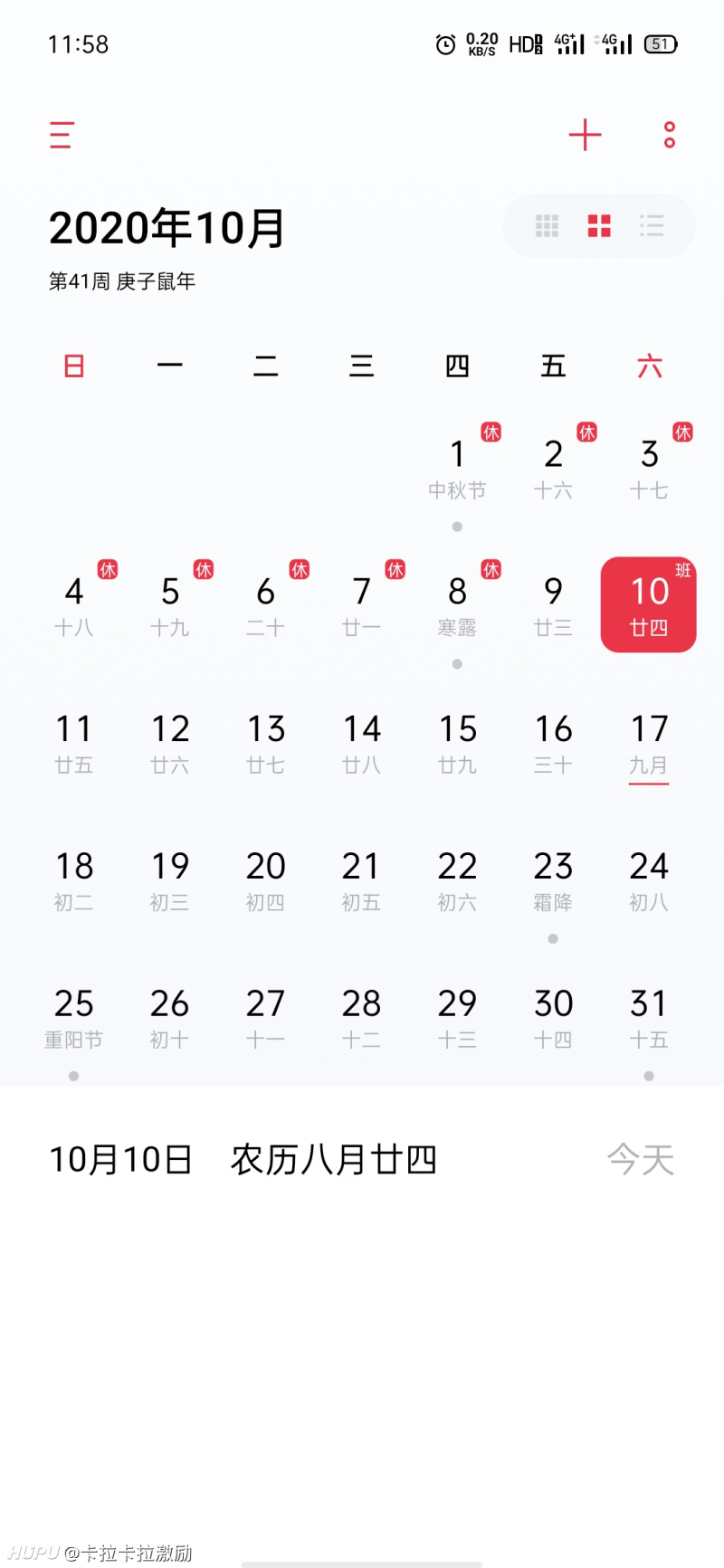Open the 2020年10月 month picker
This screenshot has height=1568, width=724.
(x=167, y=228)
